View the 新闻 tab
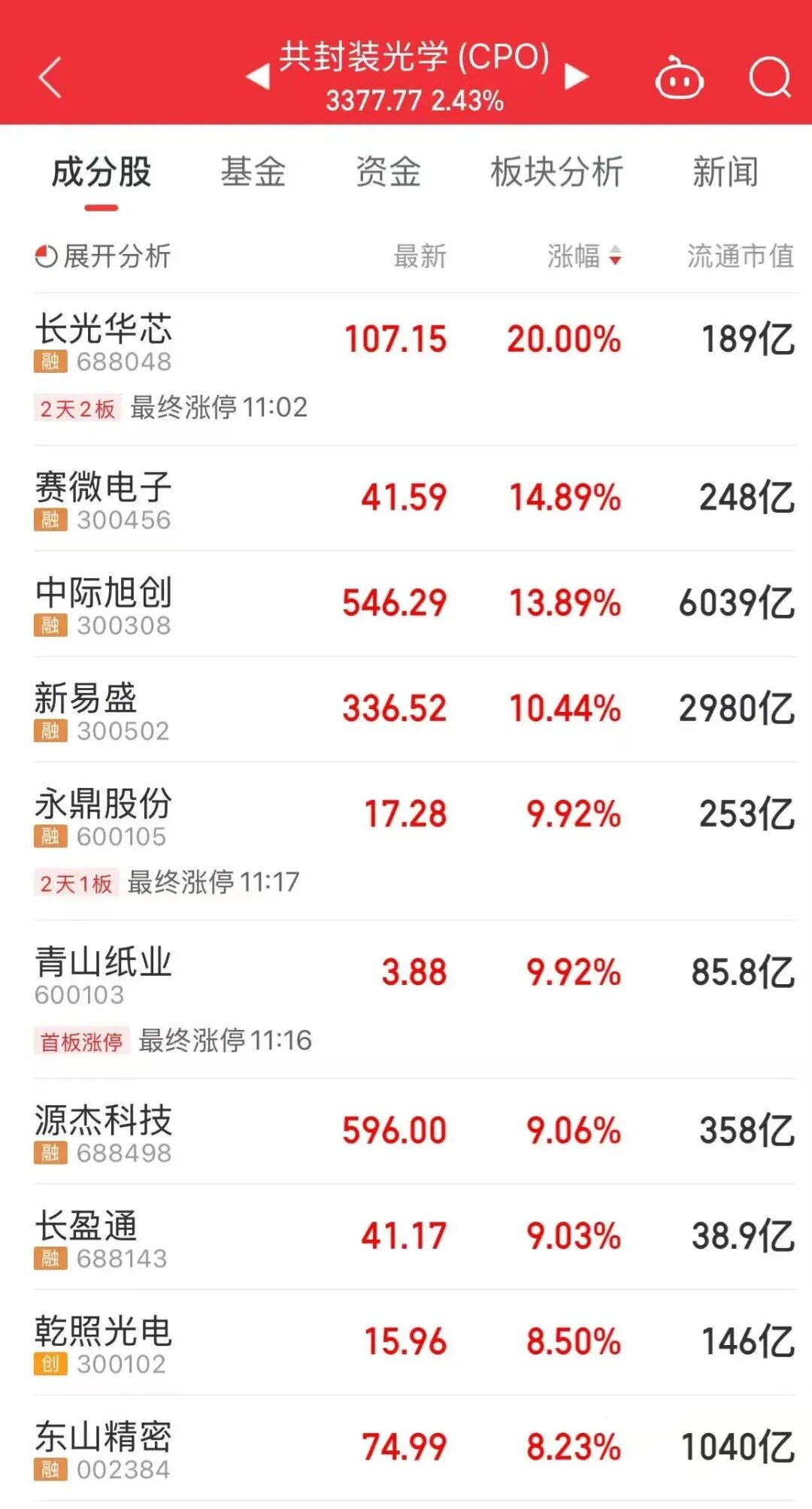812x1509 pixels. click(725, 172)
